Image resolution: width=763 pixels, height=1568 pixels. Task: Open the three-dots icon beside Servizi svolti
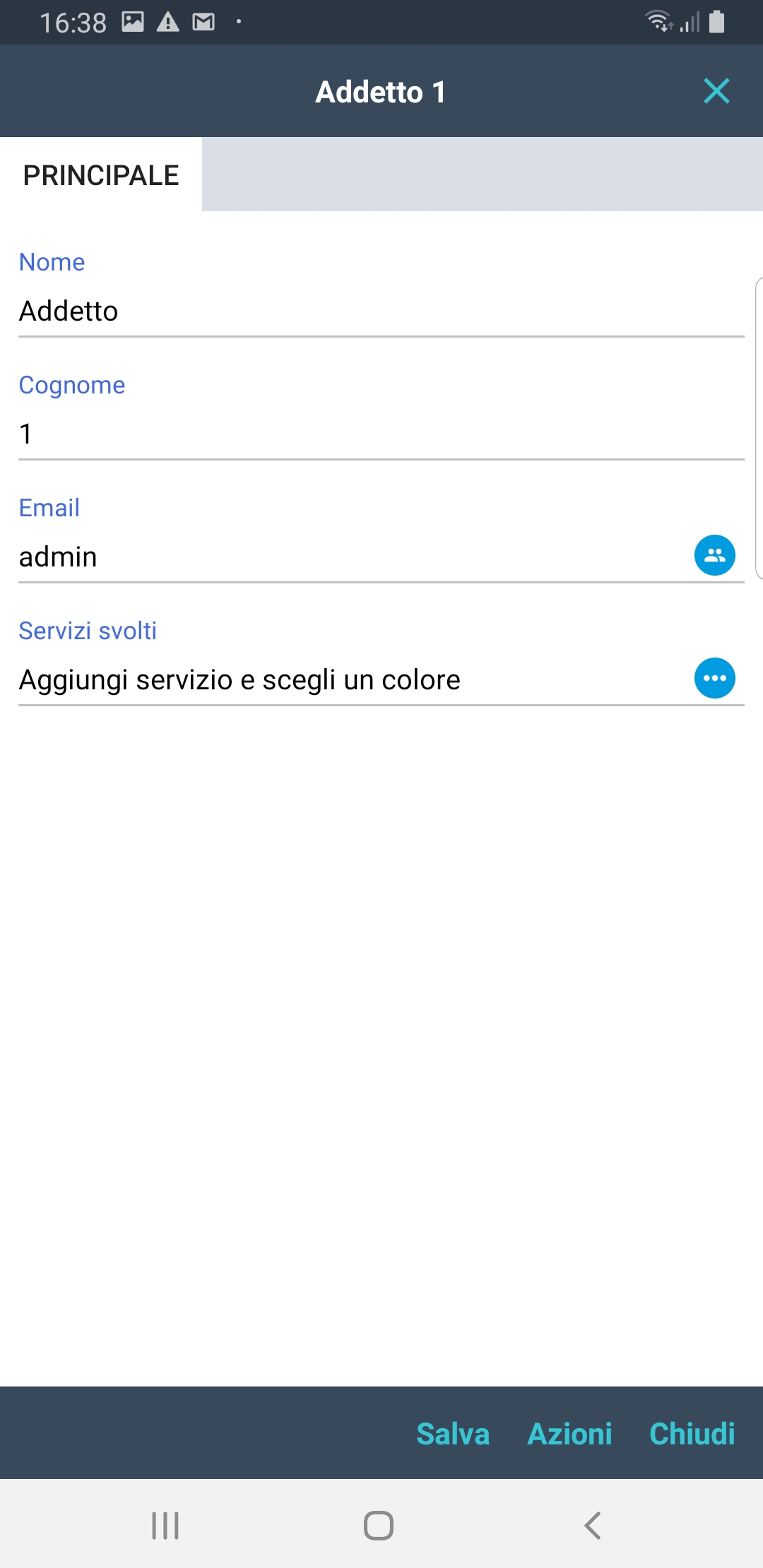(x=714, y=678)
